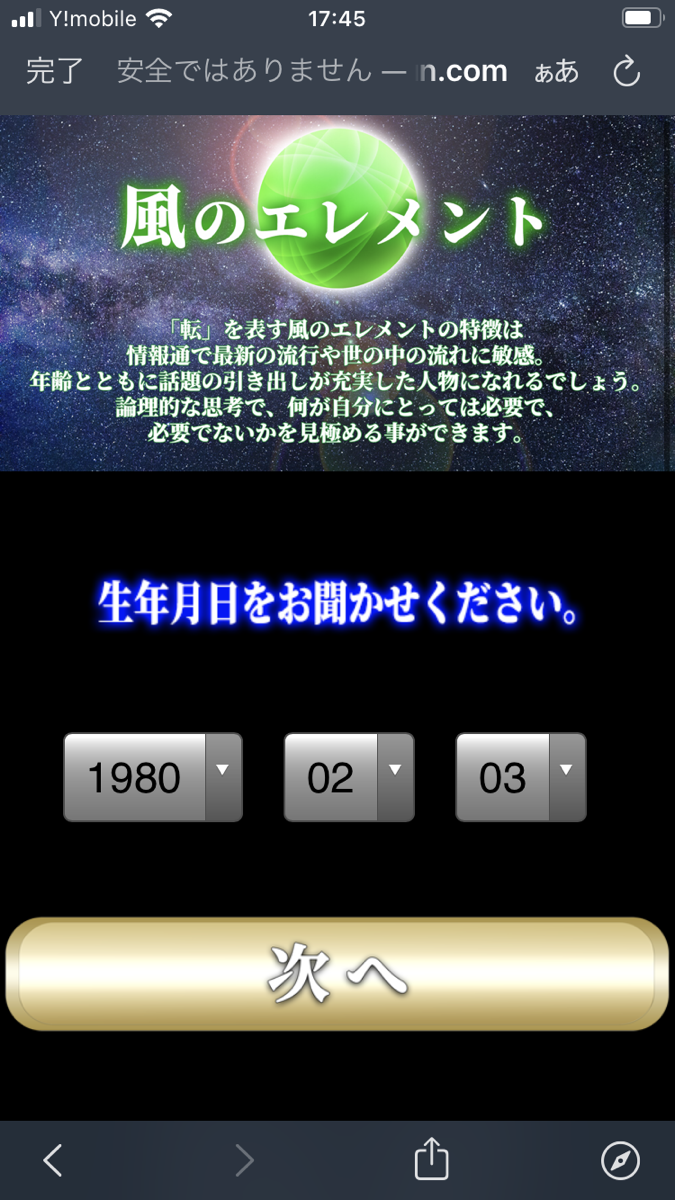Open the share sheet

point(430,1160)
